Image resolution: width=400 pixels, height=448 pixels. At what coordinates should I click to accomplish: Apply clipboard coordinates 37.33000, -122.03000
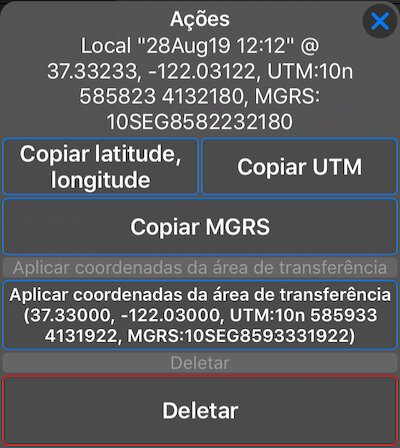click(x=200, y=315)
